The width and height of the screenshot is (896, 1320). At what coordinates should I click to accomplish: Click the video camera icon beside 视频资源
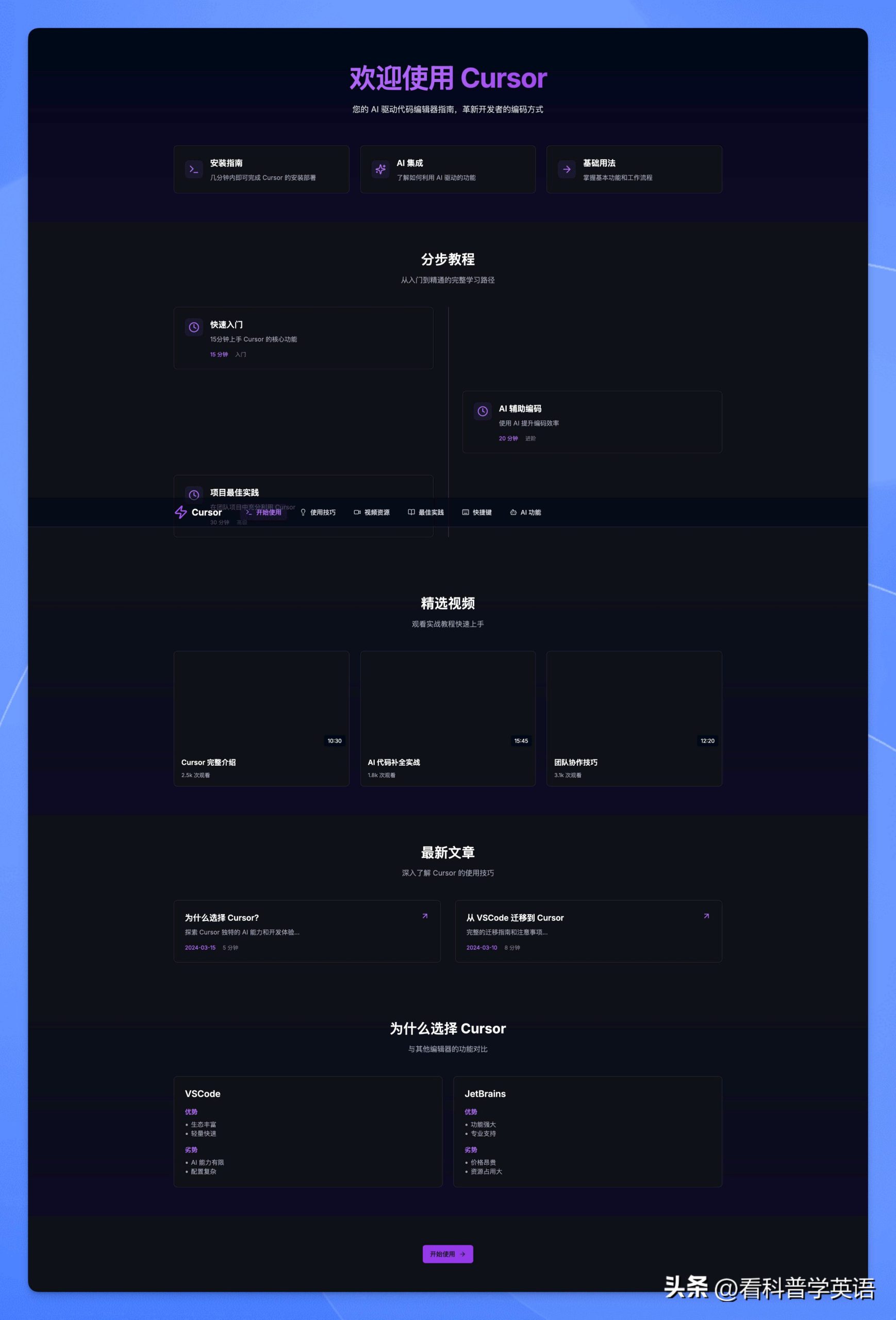(357, 511)
